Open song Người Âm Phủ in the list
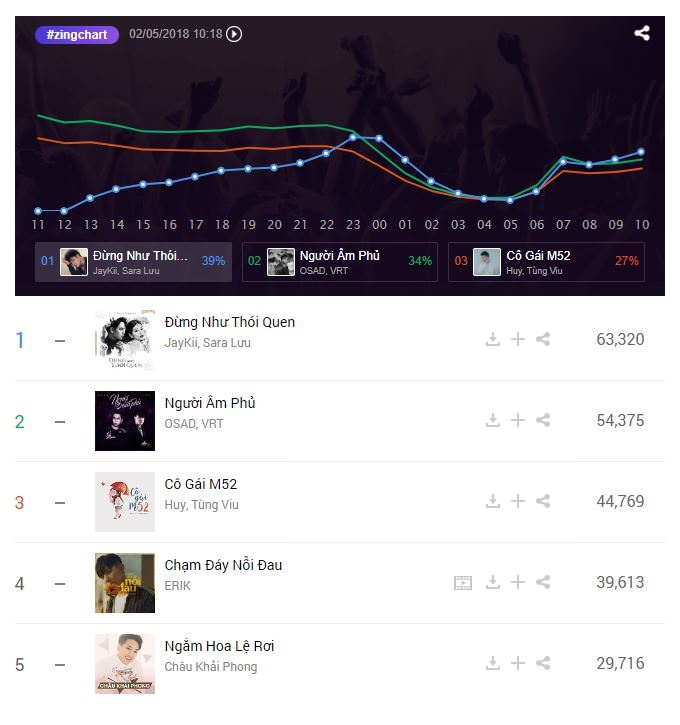 210,403
